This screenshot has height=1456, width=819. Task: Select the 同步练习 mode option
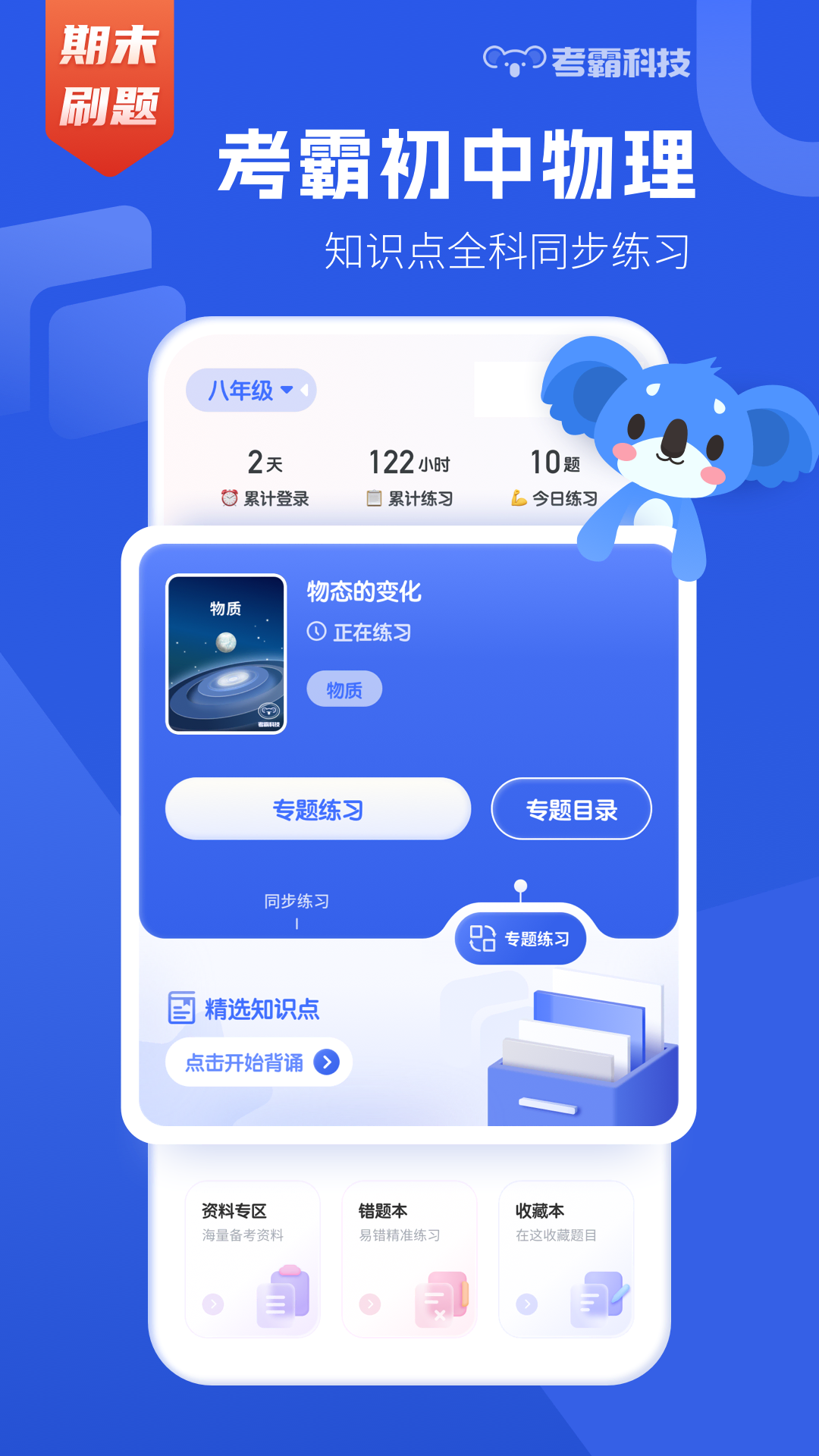297,902
